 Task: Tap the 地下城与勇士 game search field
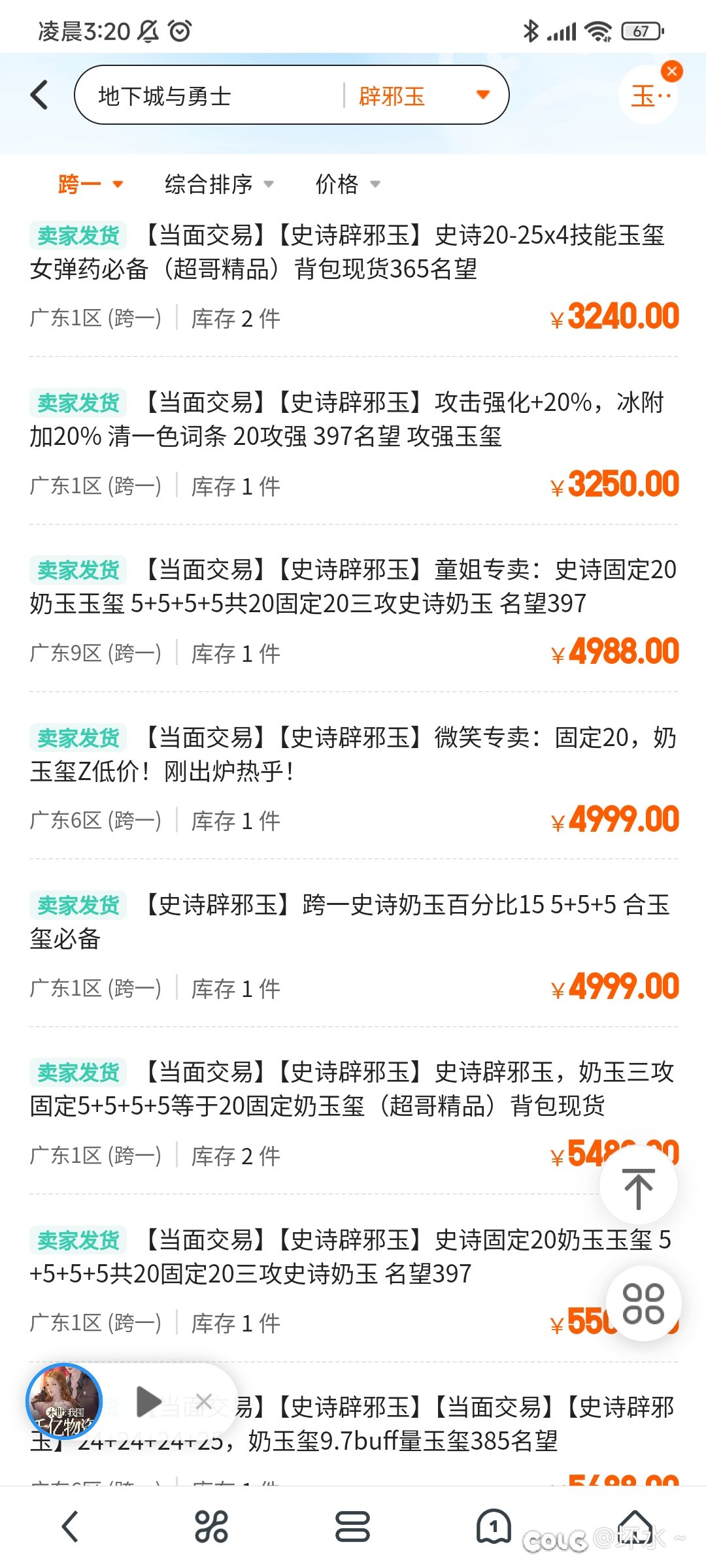coord(209,96)
